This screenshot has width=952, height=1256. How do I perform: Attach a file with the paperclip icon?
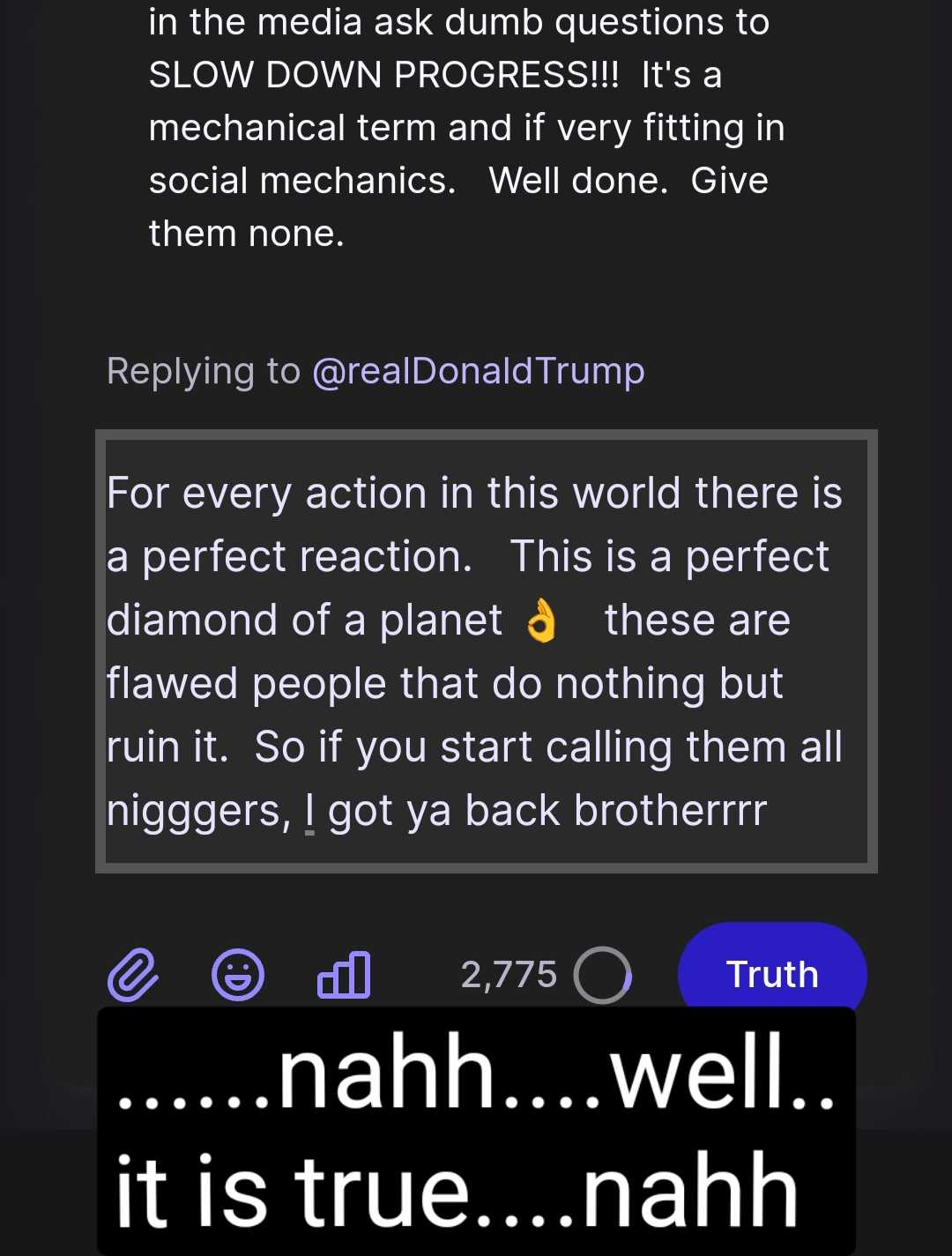click(133, 975)
